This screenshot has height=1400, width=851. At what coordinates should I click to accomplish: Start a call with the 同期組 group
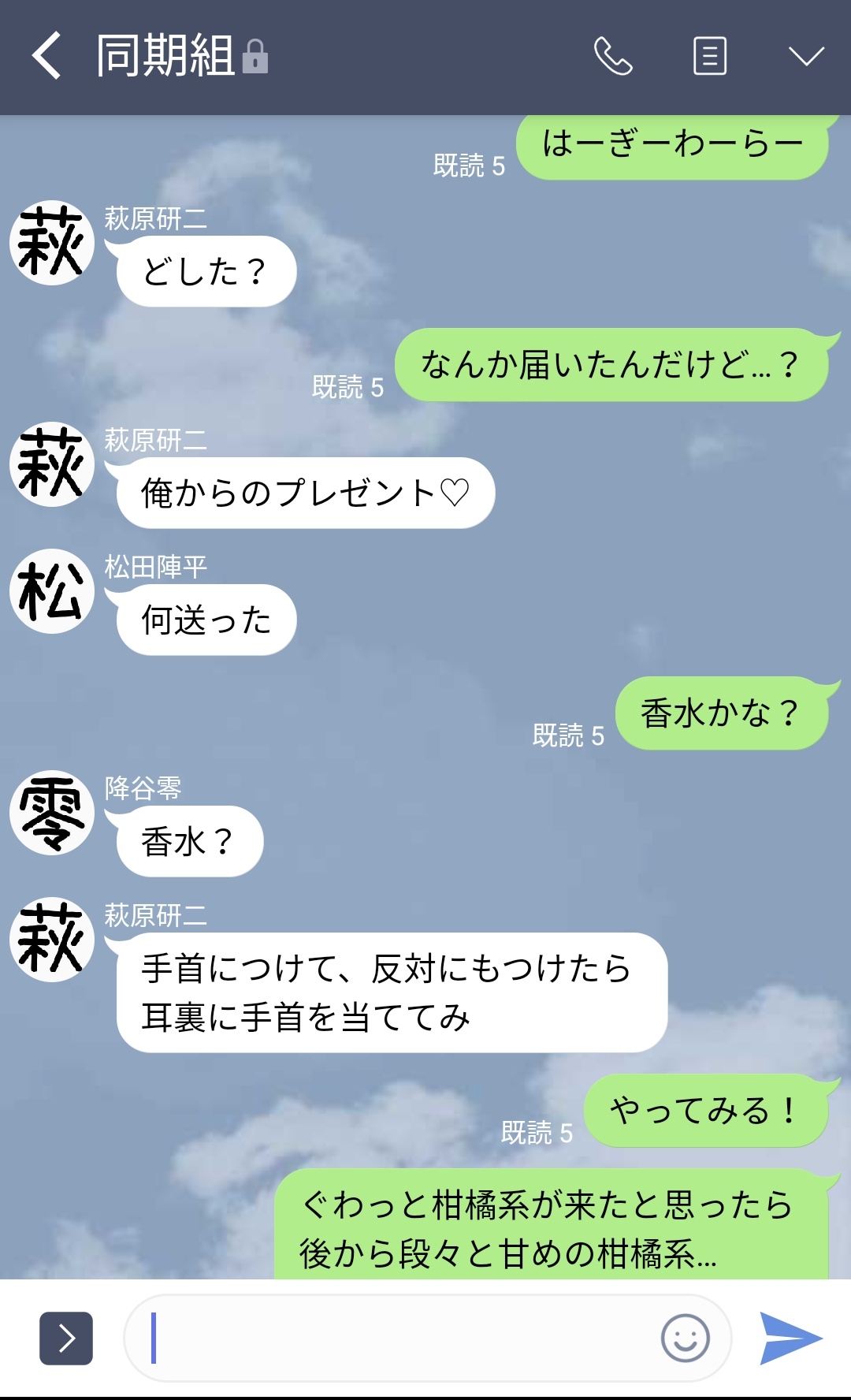[x=613, y=56]
